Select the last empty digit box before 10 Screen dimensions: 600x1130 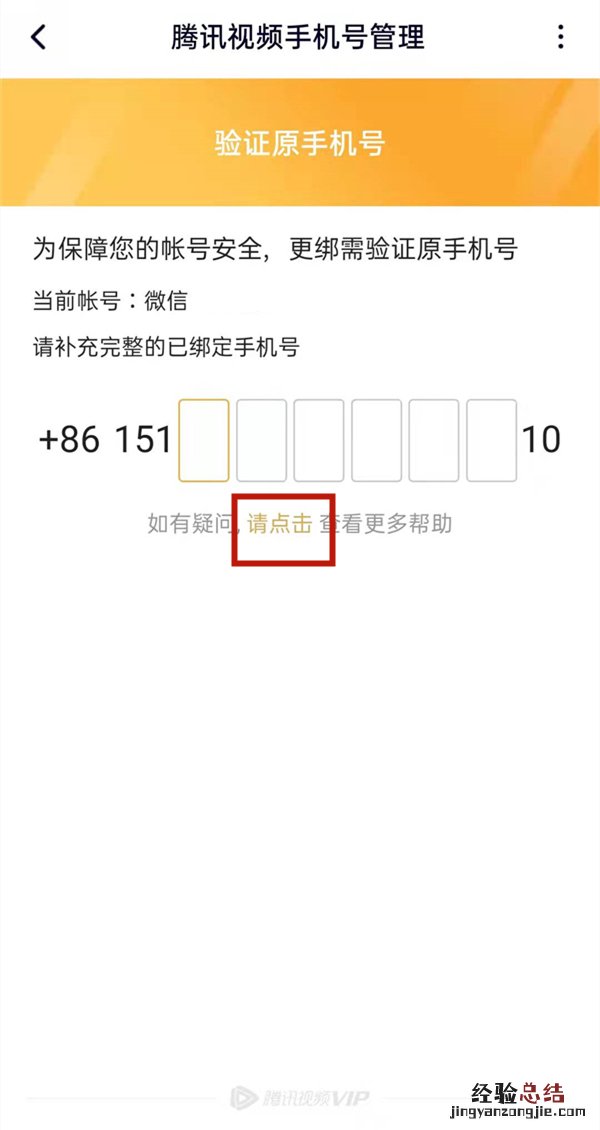pos(492,441)
